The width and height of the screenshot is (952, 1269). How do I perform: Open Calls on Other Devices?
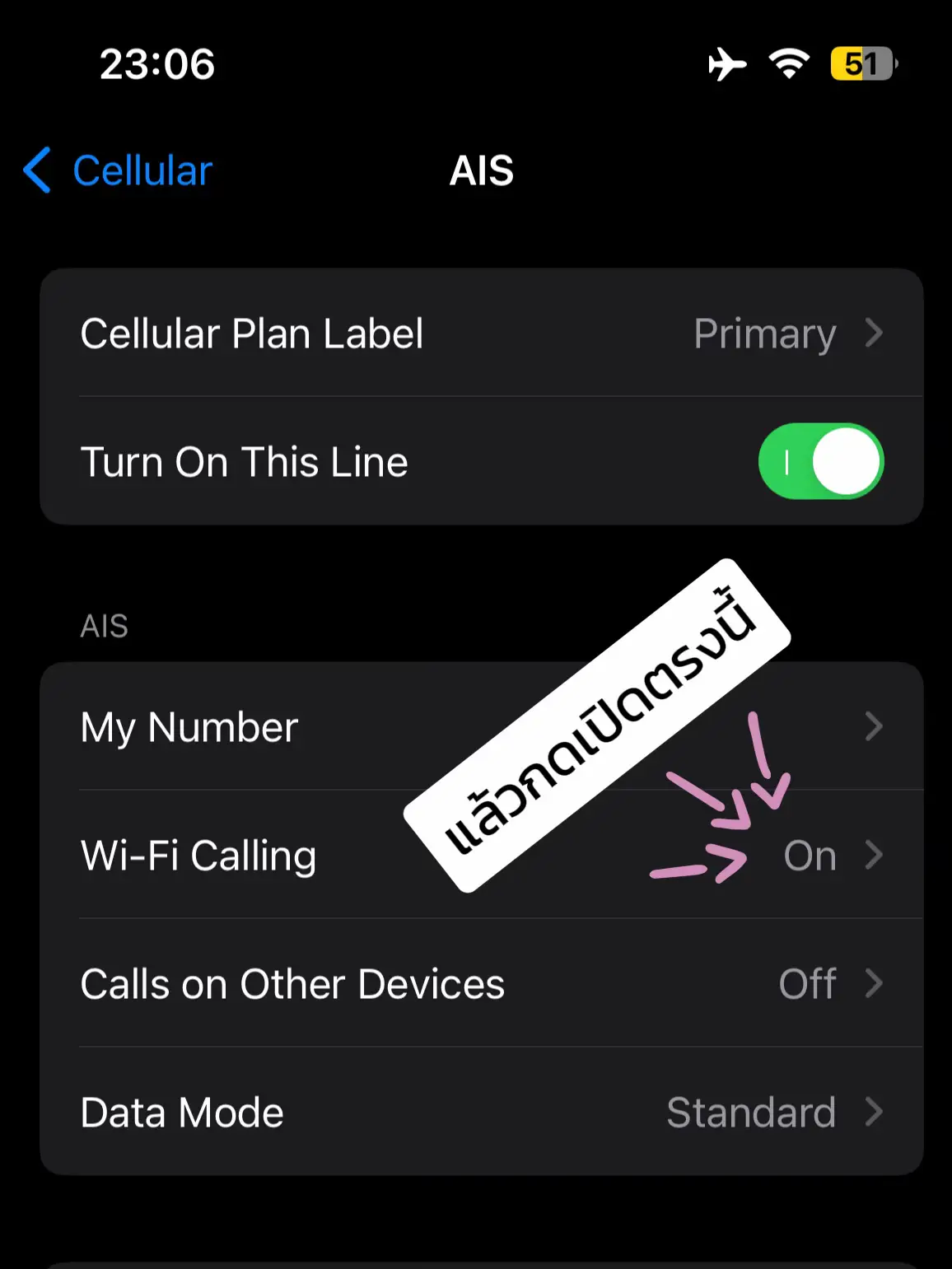click(481, 984)
